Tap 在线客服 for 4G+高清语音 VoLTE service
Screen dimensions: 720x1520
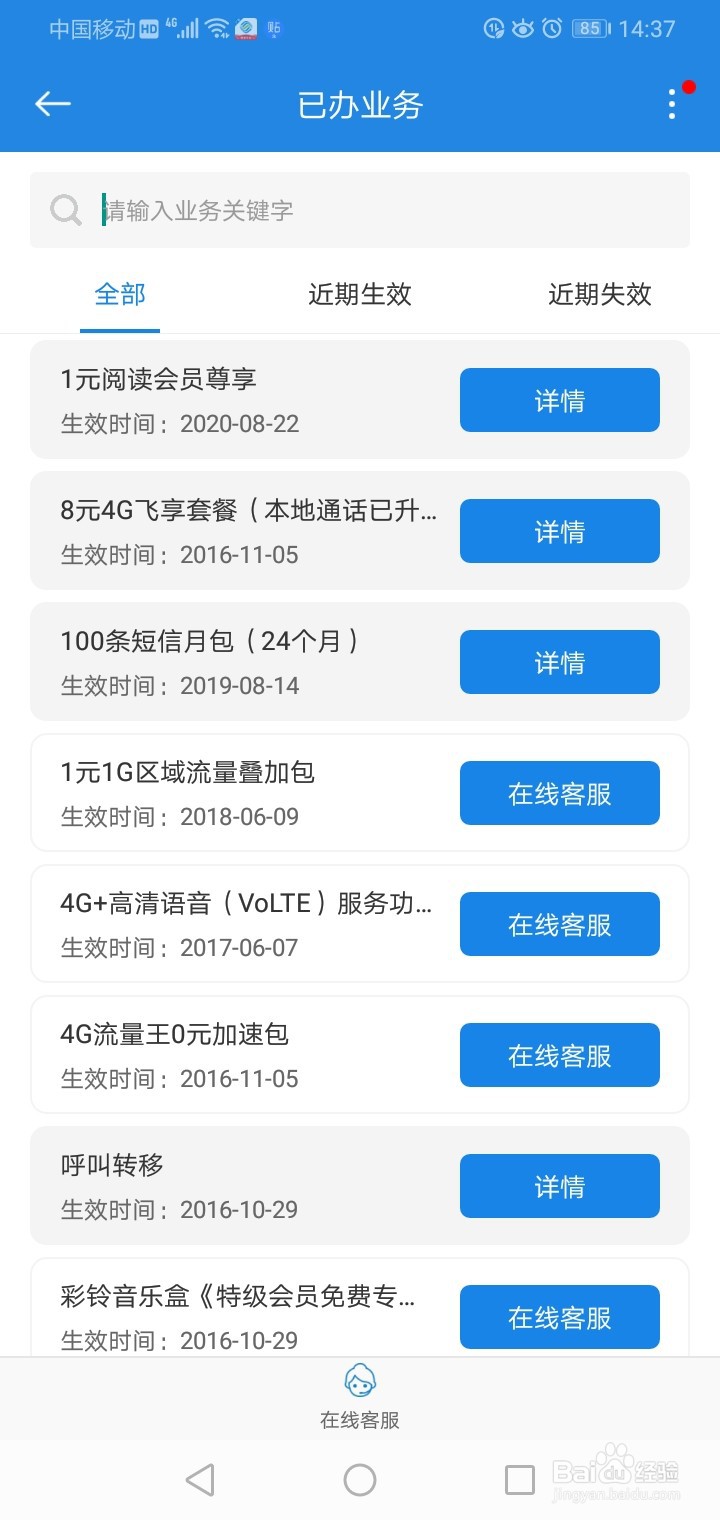(560, 924)
